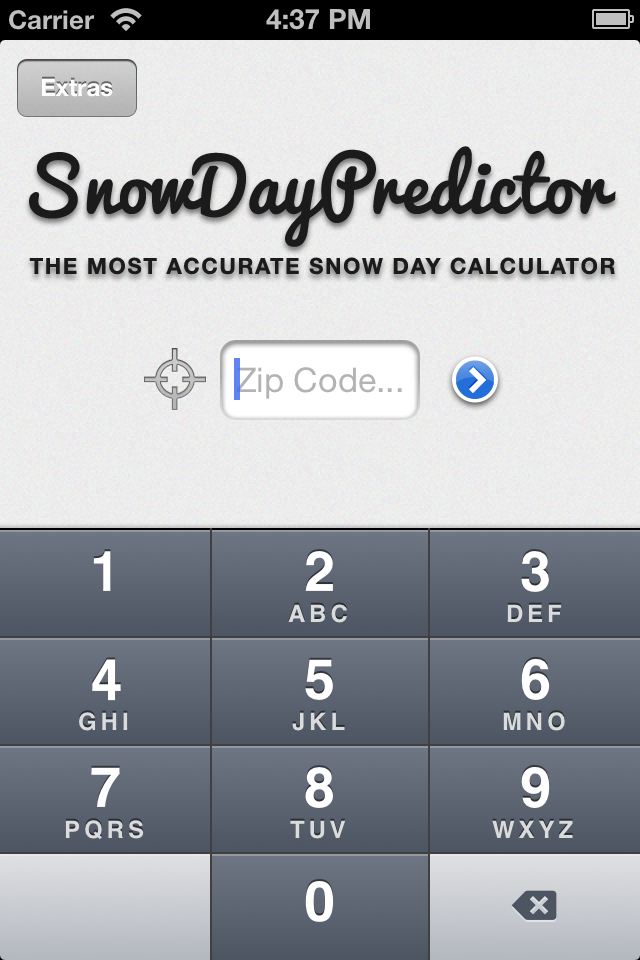Type 9 on the numeric keypad
Viewport: 640px width, 960px height.
[x=535, y=800]
